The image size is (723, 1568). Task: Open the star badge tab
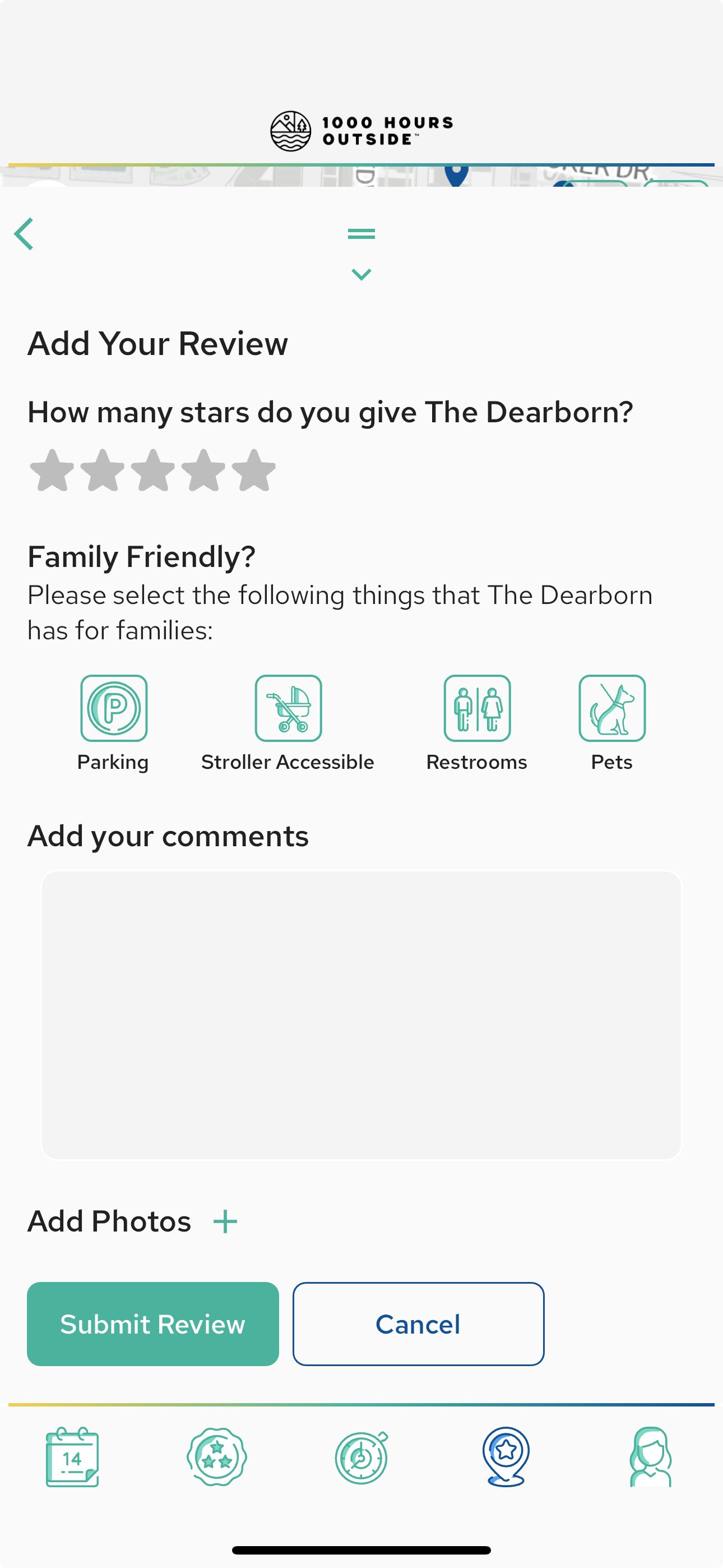217,1457
